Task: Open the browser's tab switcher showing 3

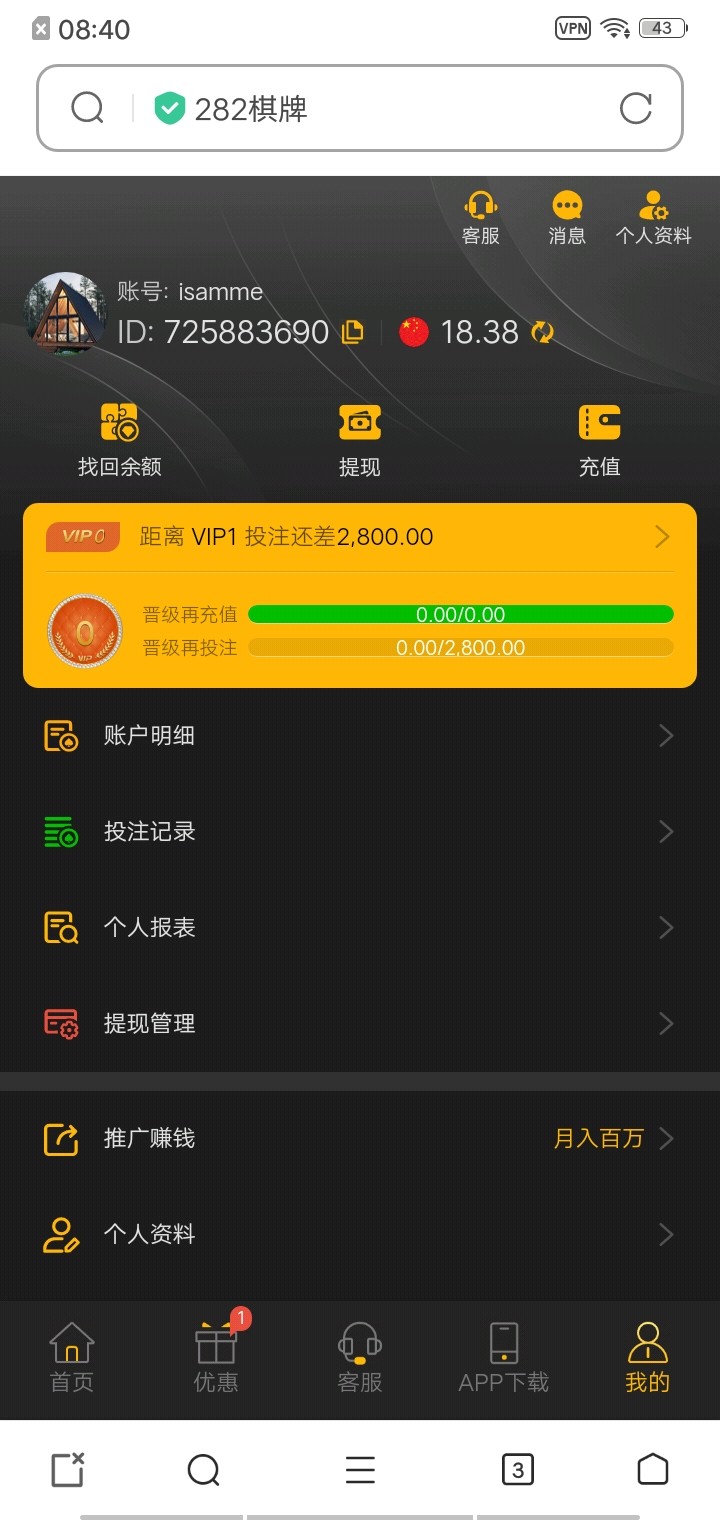Action: pyautogui.click(x=517, y=1469)
